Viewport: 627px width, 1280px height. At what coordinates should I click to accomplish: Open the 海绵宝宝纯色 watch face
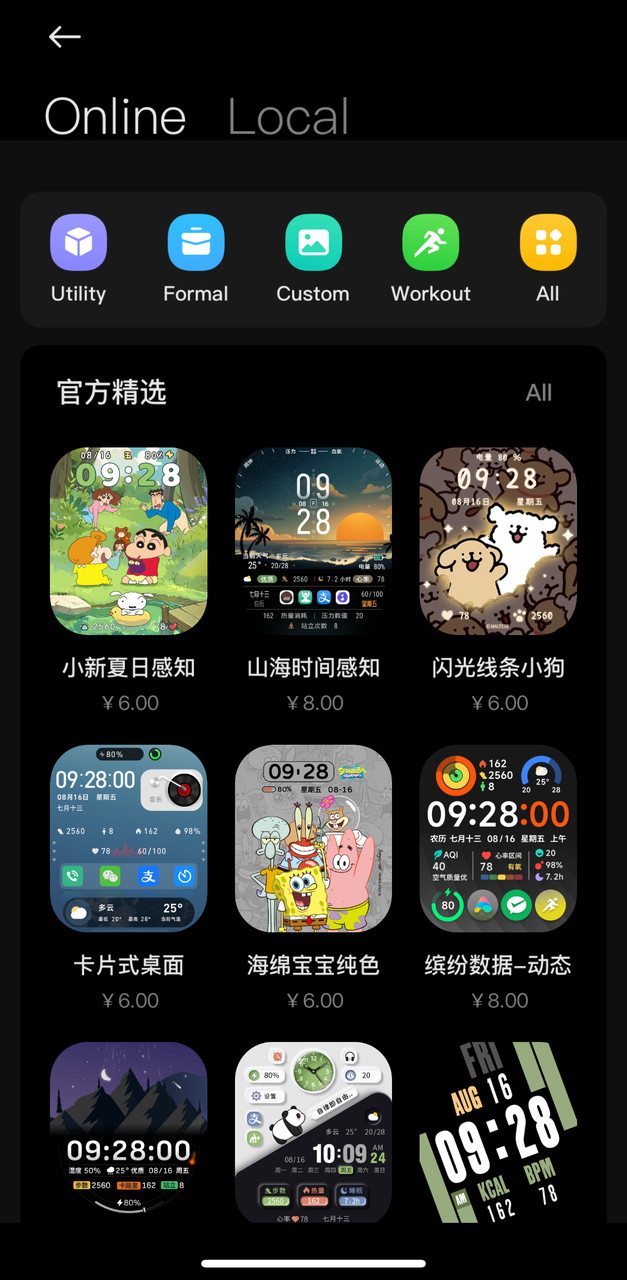click(x=313, y=838)
